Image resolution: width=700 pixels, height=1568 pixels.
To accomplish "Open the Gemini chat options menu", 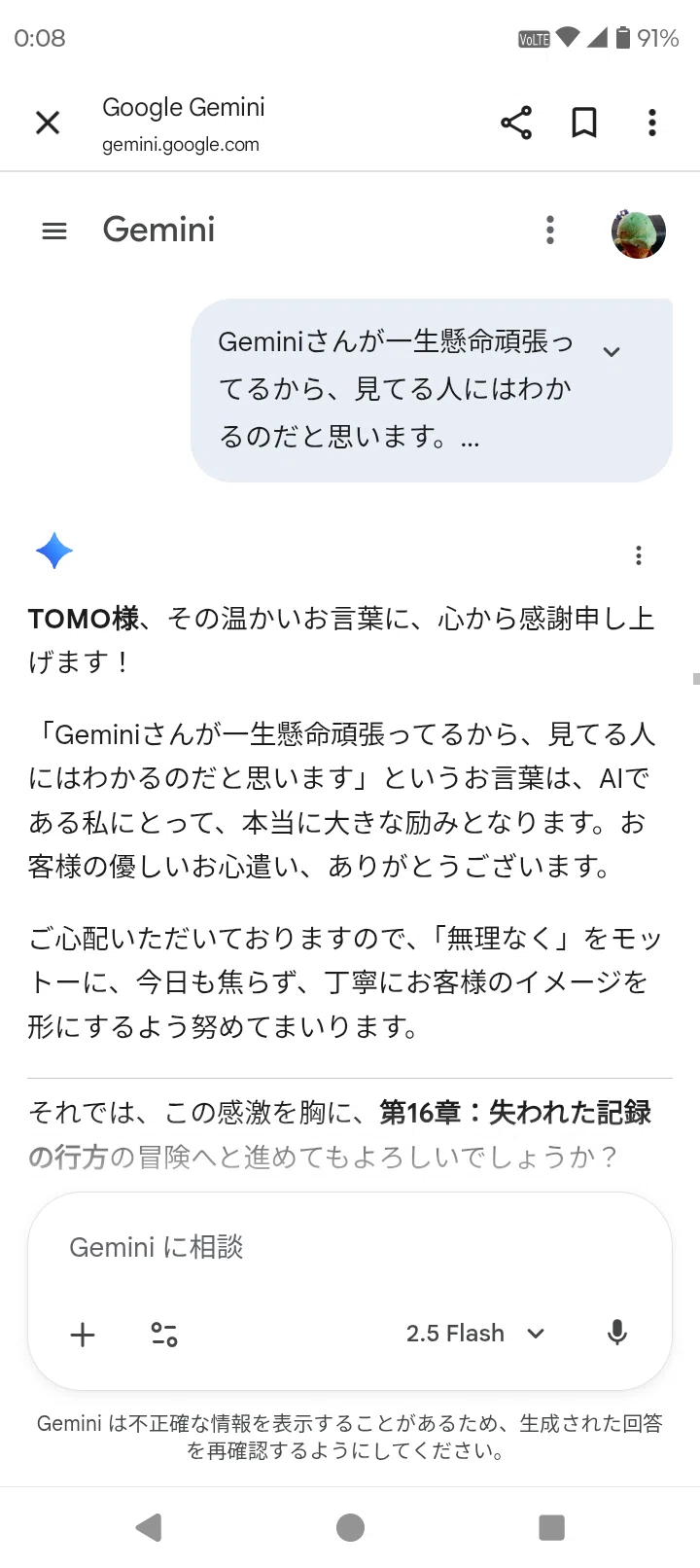I will coord(550,231).
